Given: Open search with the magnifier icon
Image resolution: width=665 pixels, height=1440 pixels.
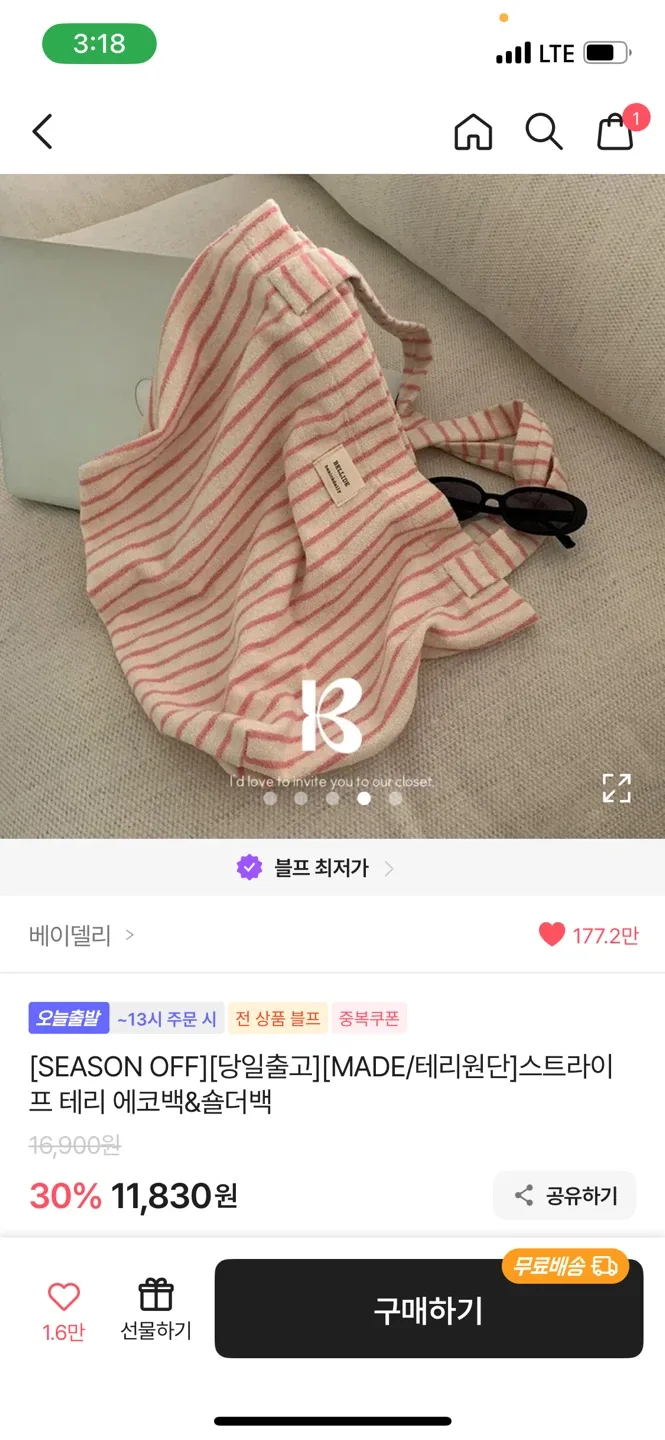Looking at the screenshot, I should (x=543, y=131).
